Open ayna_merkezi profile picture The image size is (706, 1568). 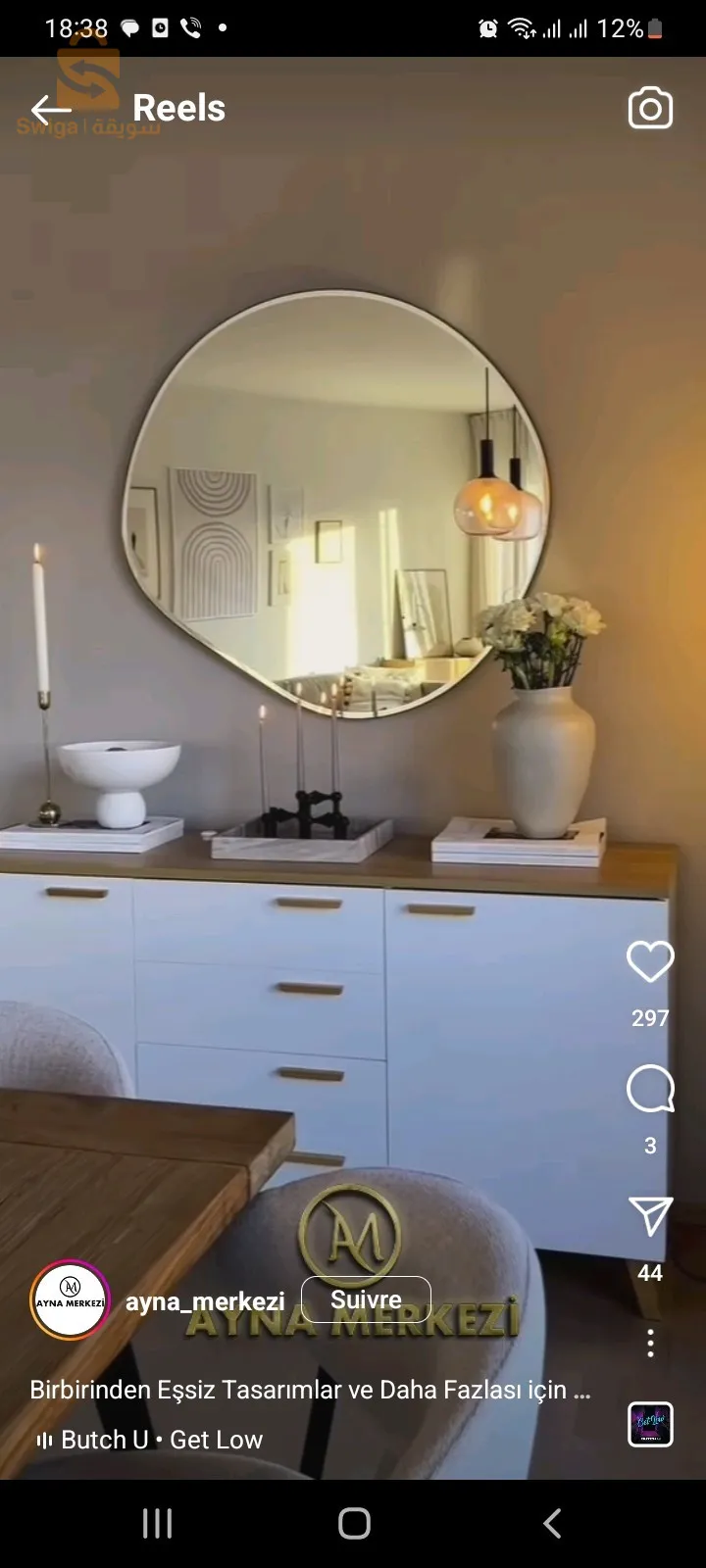(70, 1299)
